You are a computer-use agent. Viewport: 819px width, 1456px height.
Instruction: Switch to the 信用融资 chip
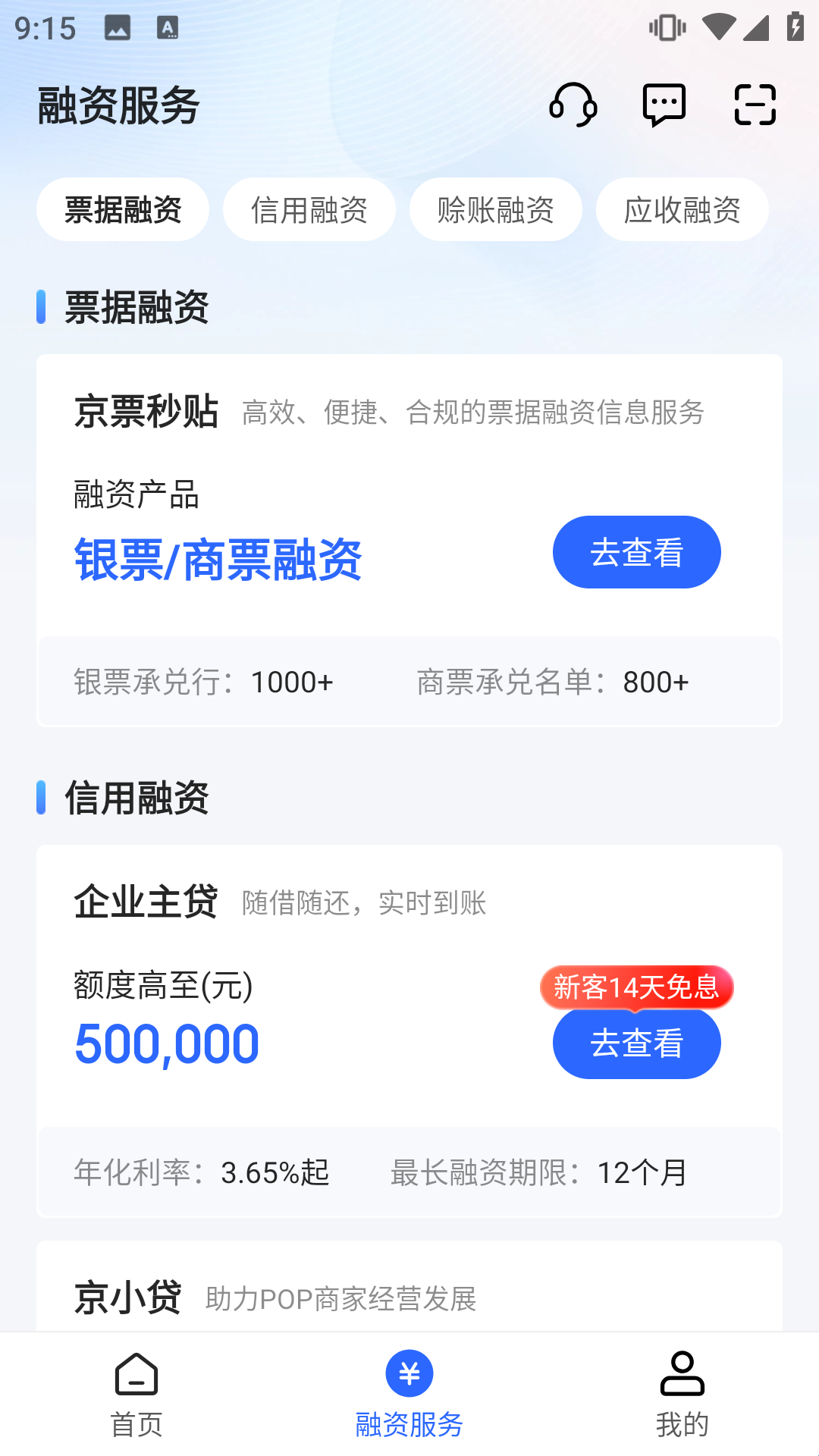pyautogui.click(x=309, y=209)
